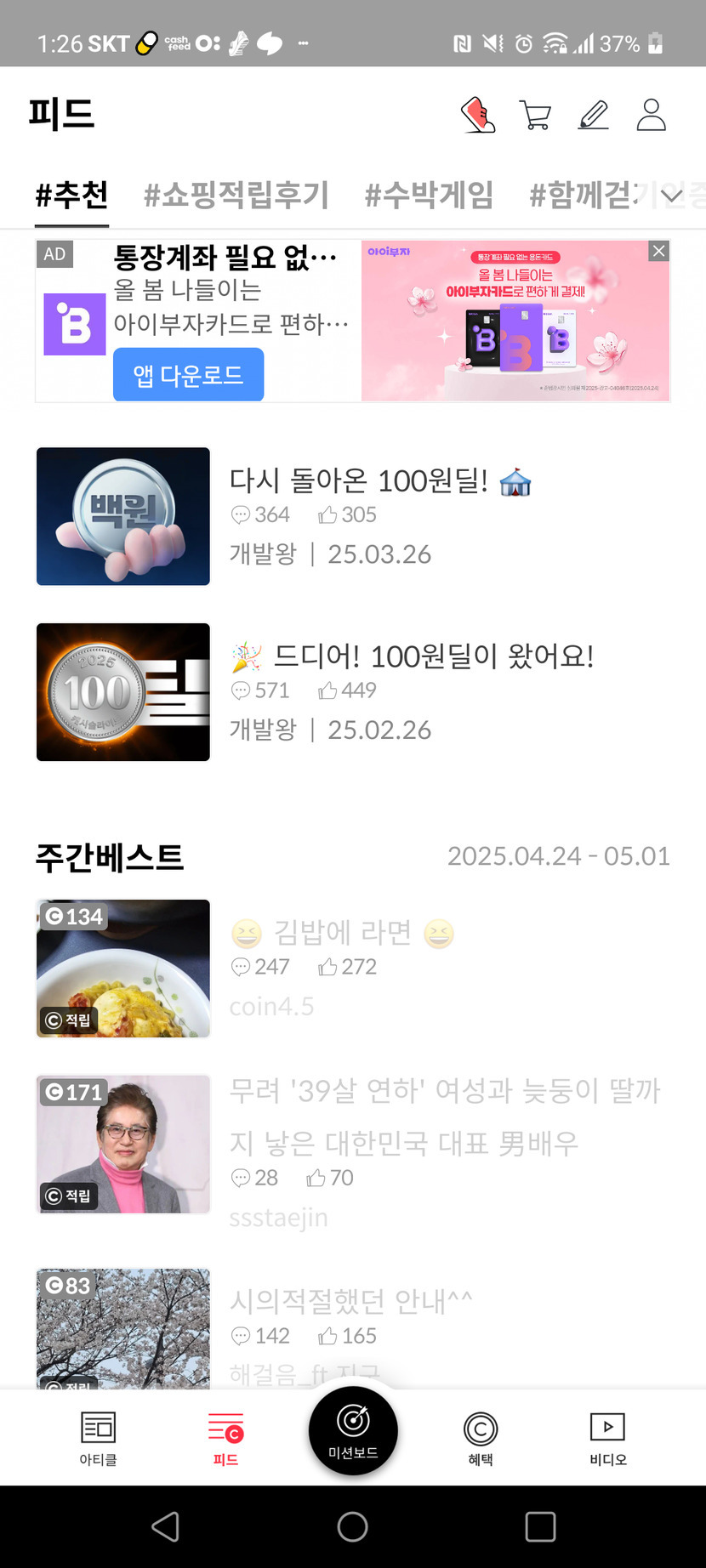The image size is (706, 1568).
Task: Tap the system back button
Action: point(165,1526)
